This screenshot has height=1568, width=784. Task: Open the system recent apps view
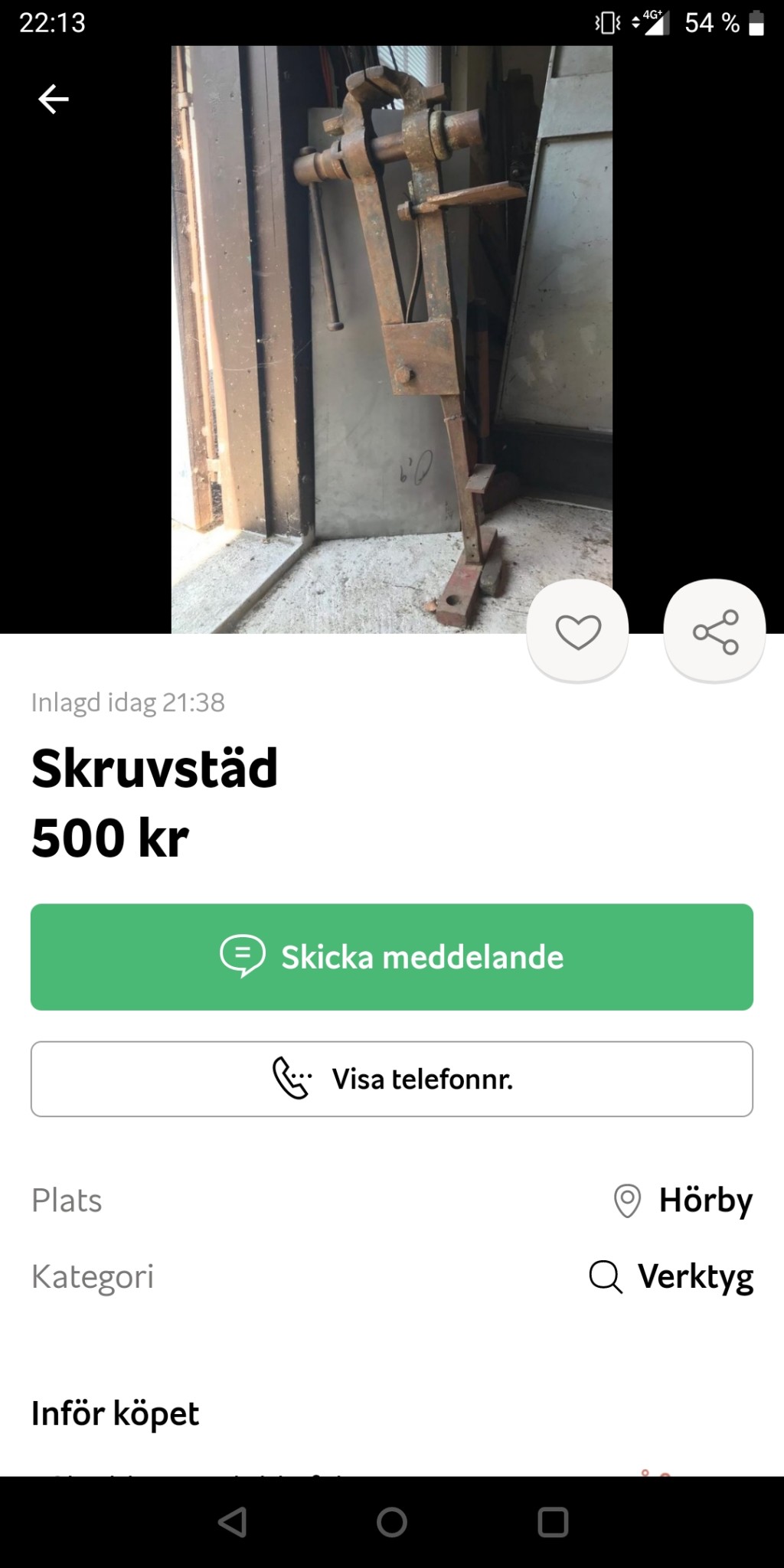[553, 1522]
